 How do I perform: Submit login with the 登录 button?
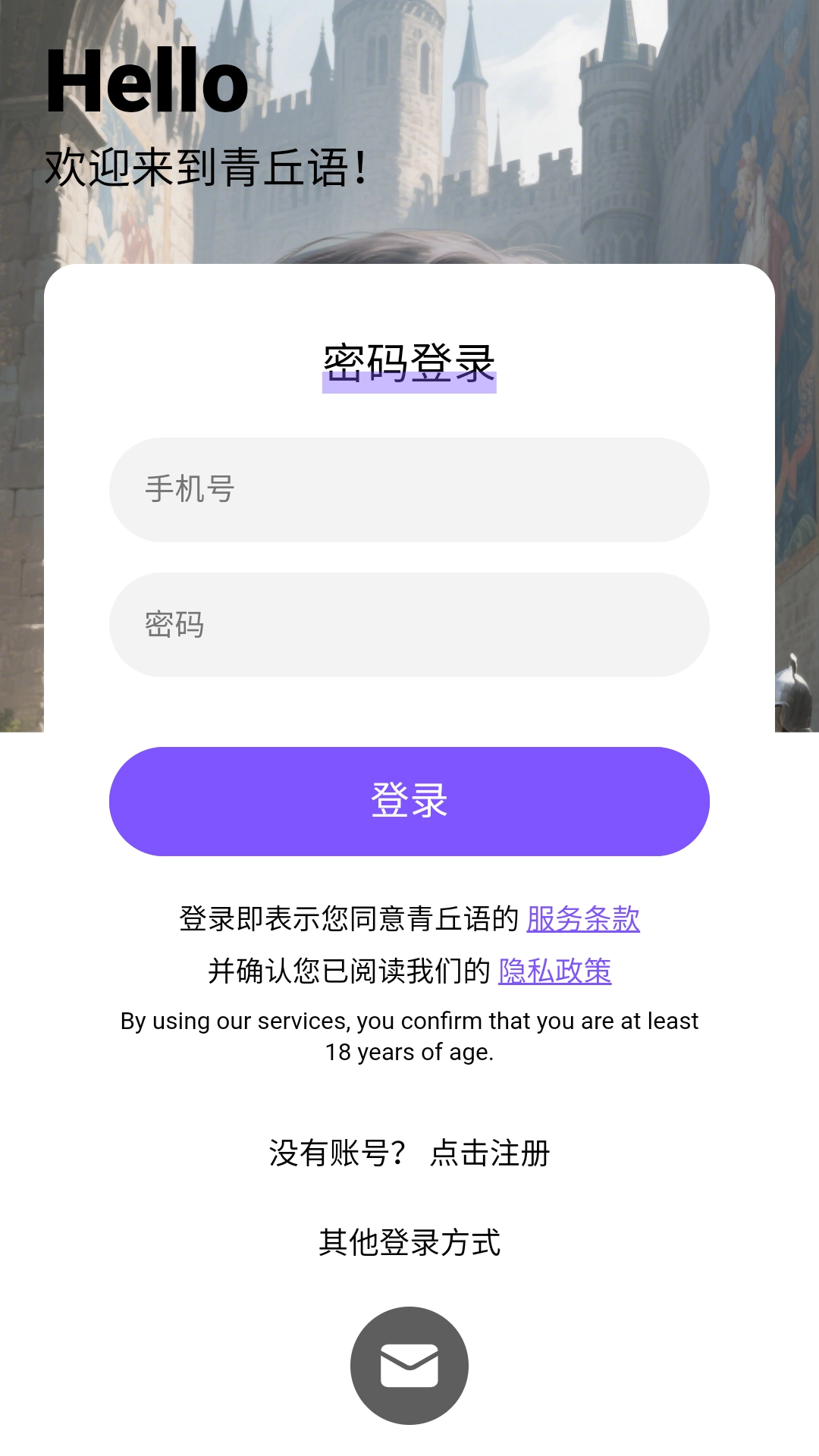pyautogui.click(x=409, y=801)
